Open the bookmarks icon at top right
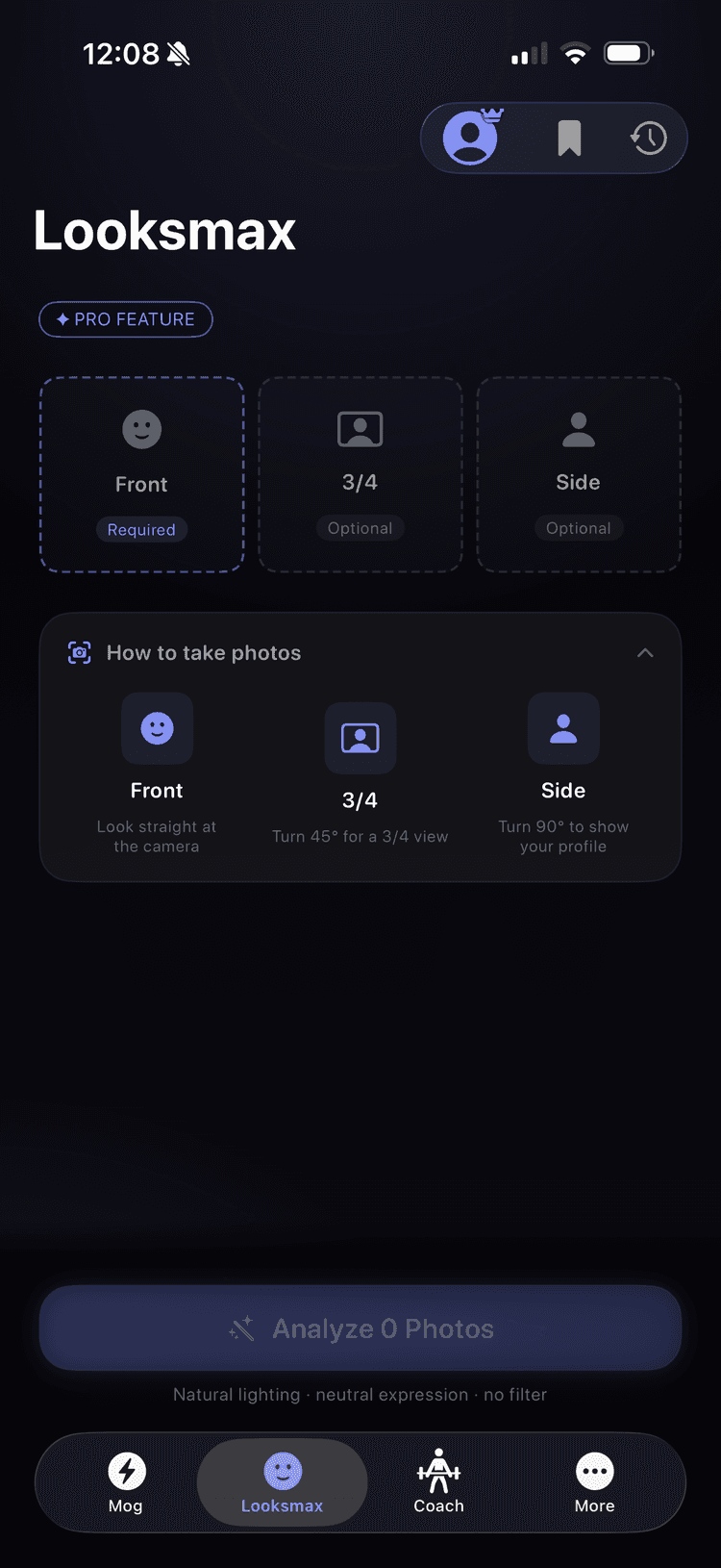Screen dimensions: 721x1568 coord(569,138)
